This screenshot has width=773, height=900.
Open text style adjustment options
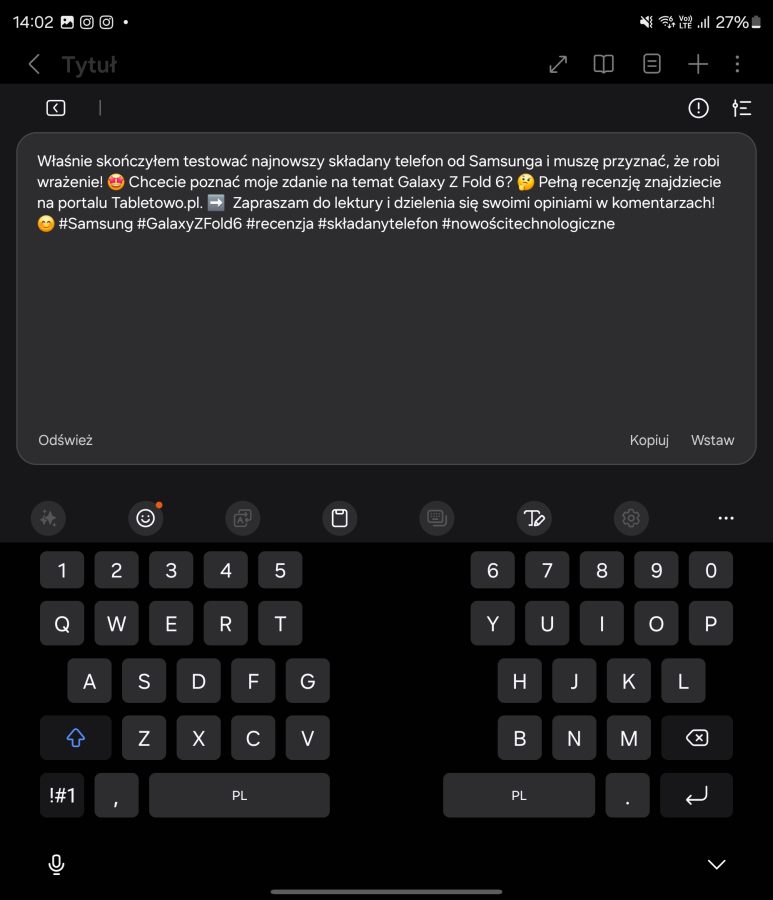click(741, 108)
